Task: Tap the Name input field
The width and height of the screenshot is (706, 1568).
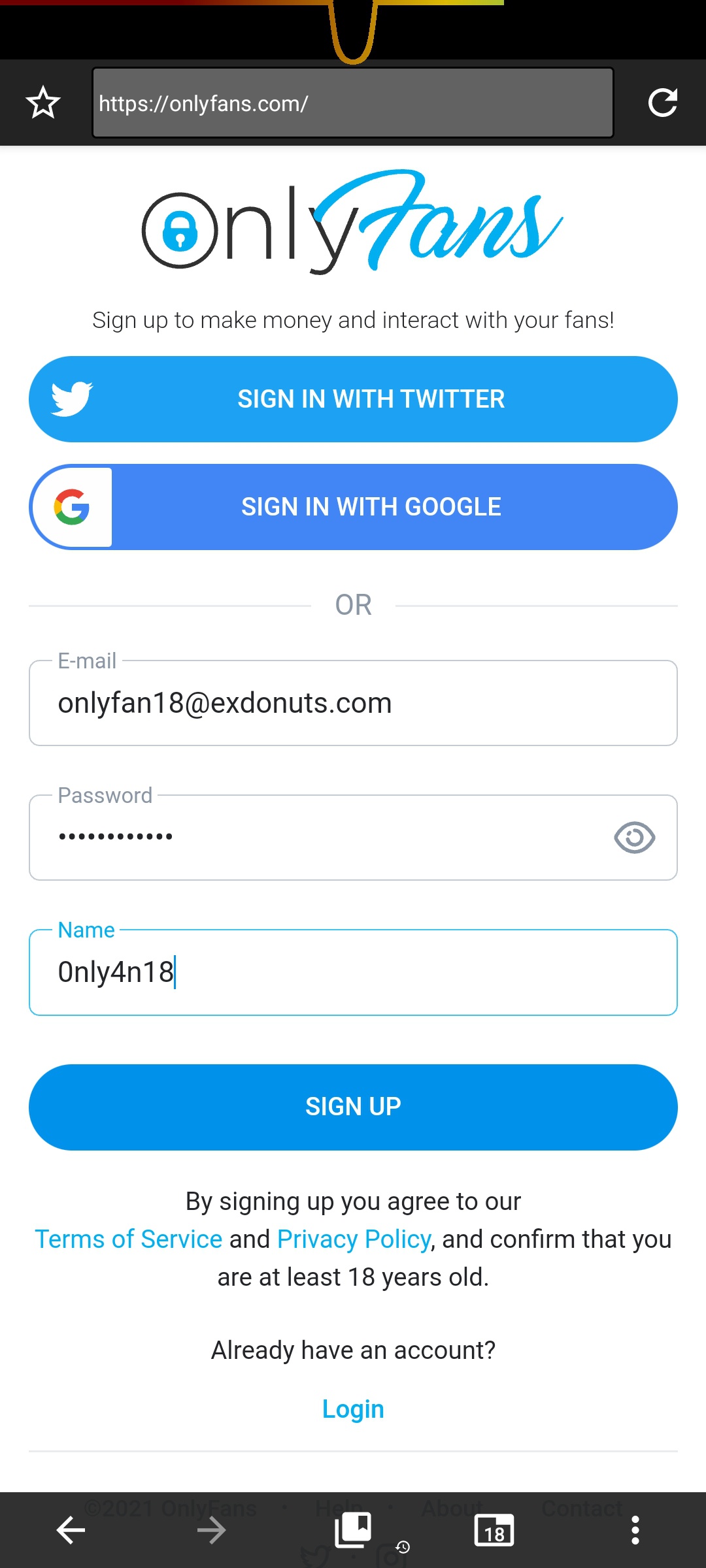Action: coord(353,972)
